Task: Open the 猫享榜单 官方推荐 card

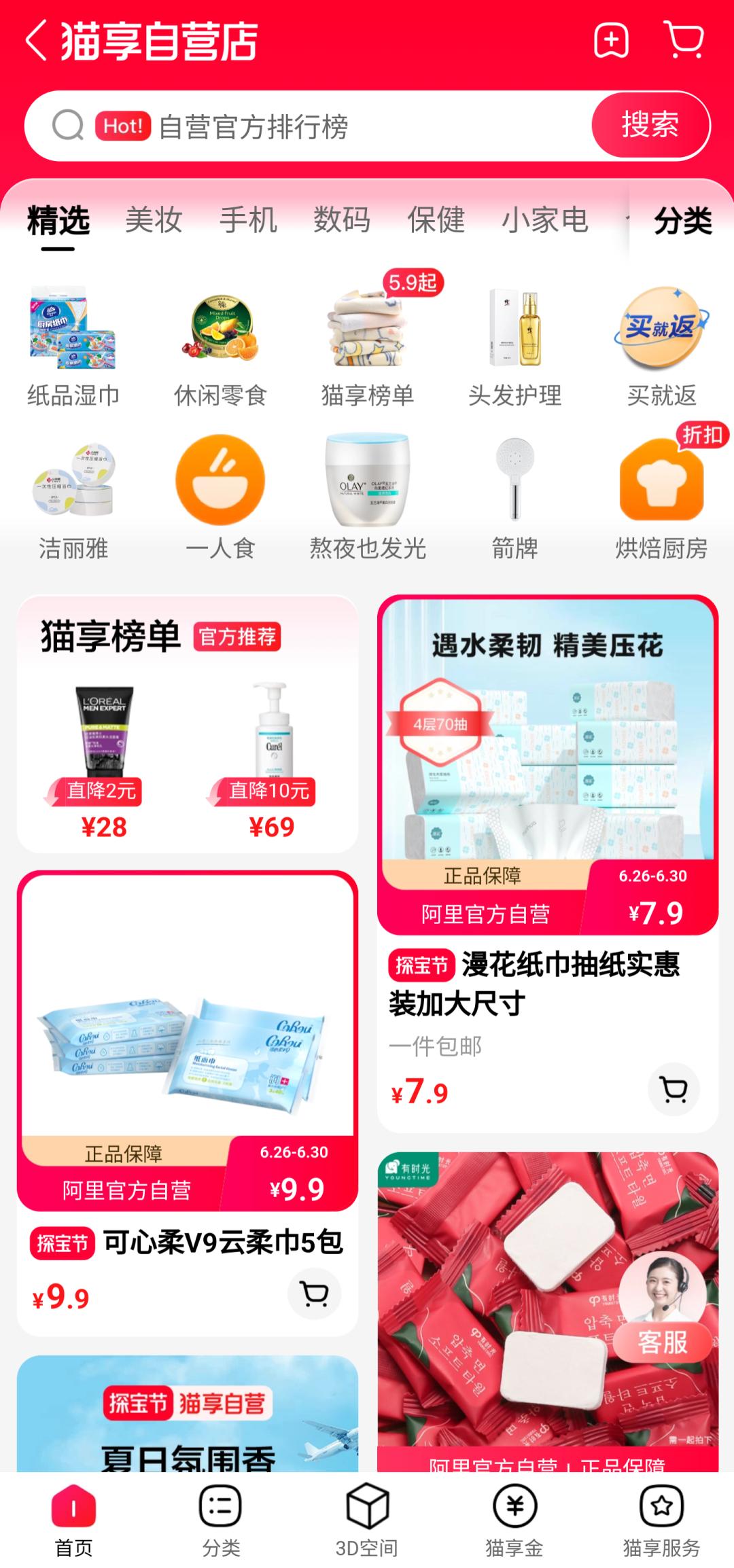Action: pyautogui.click(x=188, y=724)
